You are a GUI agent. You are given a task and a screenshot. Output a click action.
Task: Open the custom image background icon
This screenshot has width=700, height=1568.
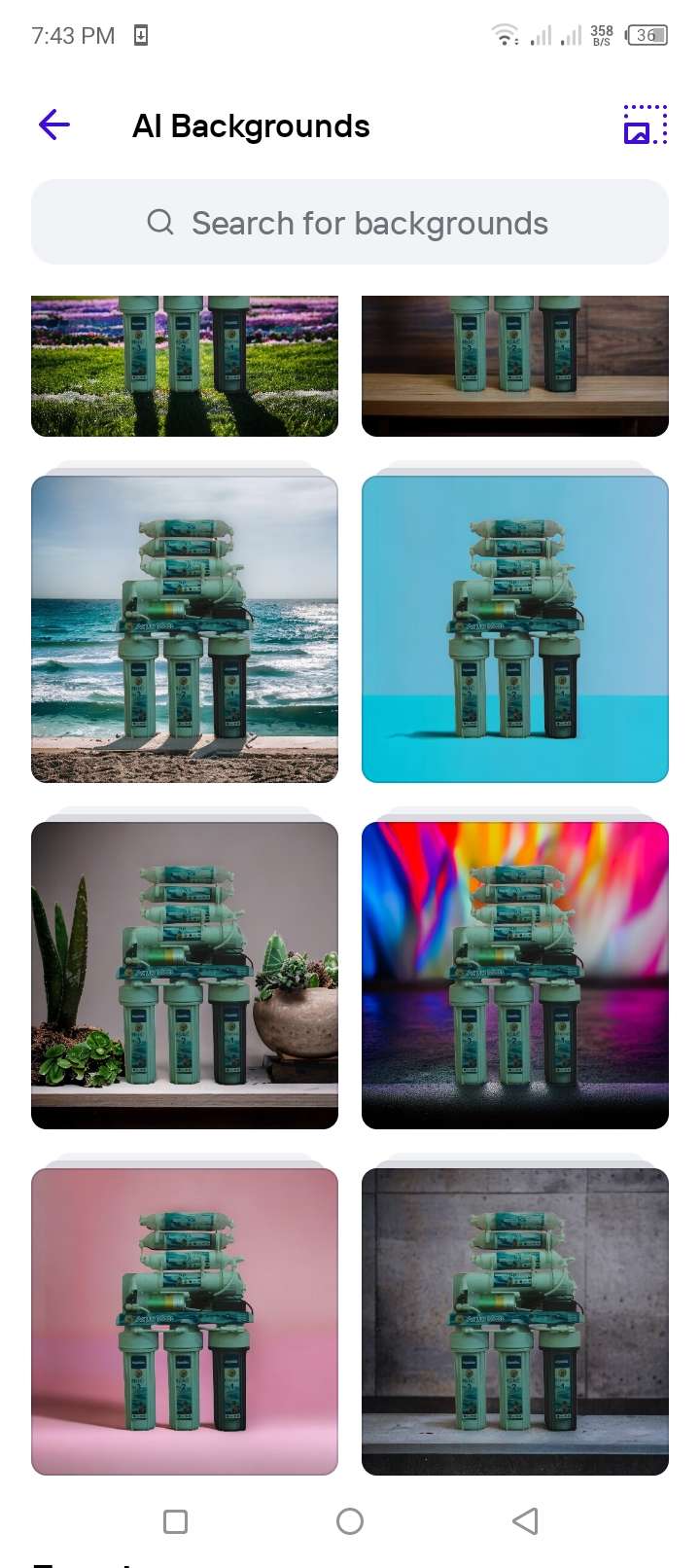point(645,125)
